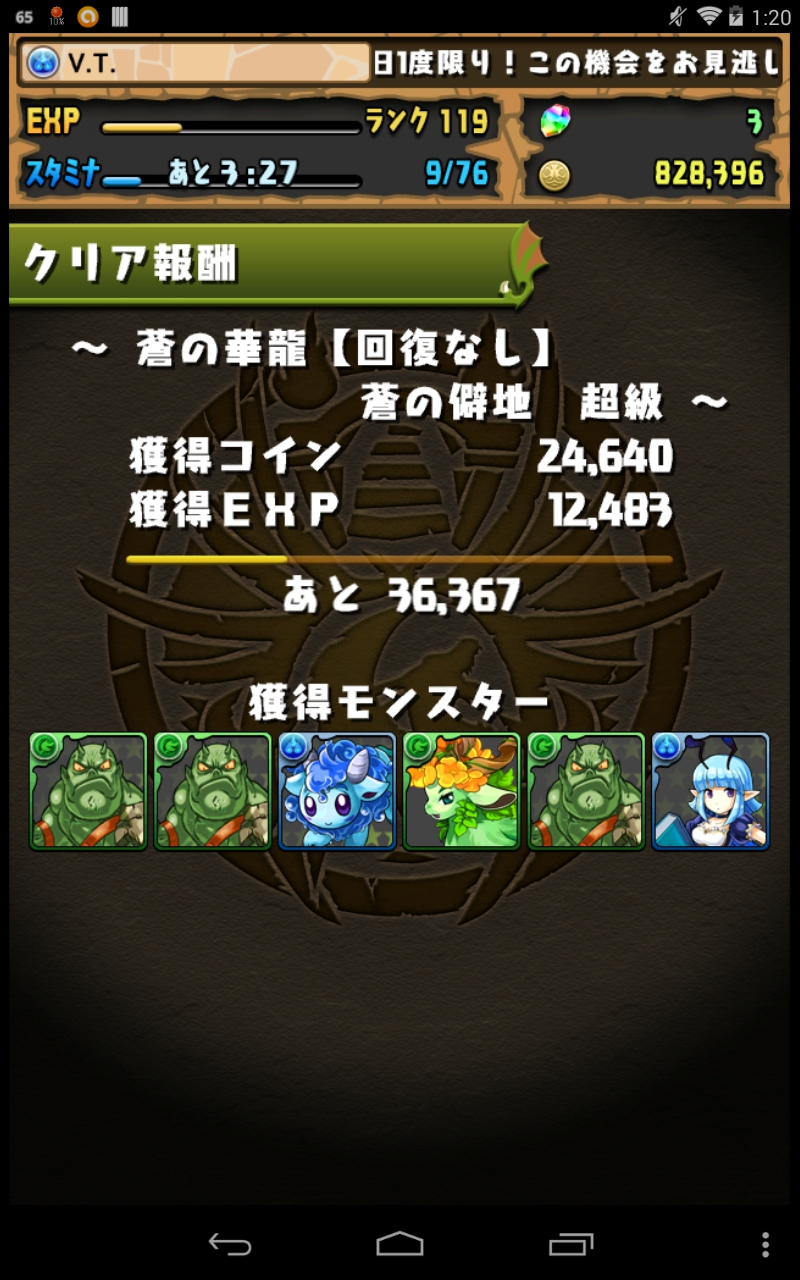Select the blue-haired fairy girl monster tile

[710, 791]
